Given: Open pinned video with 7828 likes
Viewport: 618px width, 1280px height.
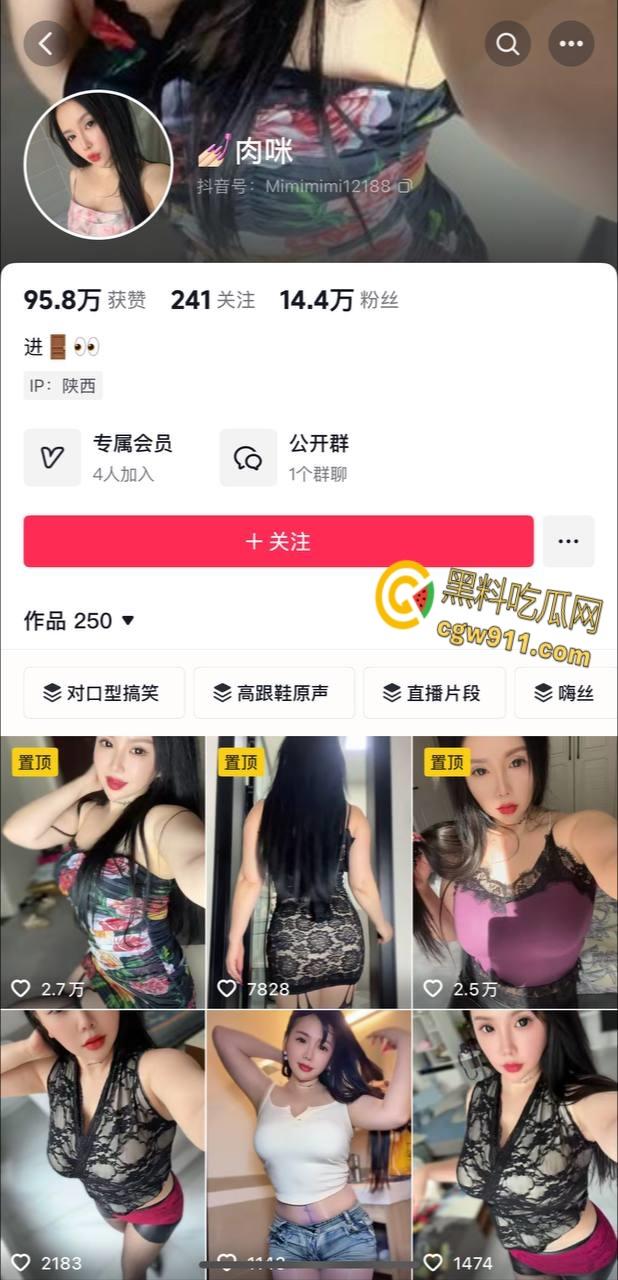Looking at the screenshot, I should tap(308, 872).
